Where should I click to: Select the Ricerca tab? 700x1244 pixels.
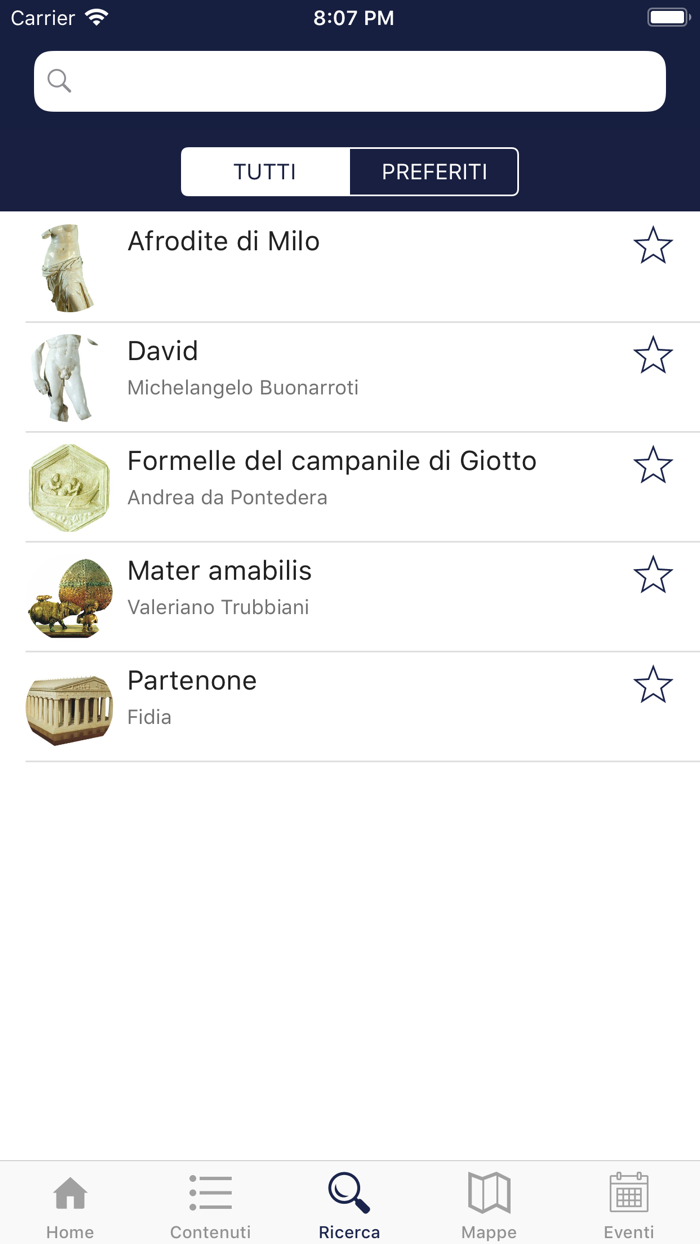pos(349,1205)
